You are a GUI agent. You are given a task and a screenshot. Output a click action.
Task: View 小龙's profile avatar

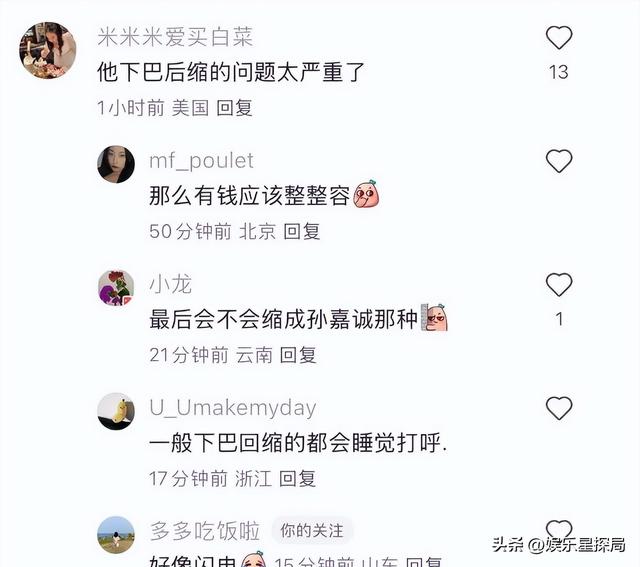[x=116, y=288]
